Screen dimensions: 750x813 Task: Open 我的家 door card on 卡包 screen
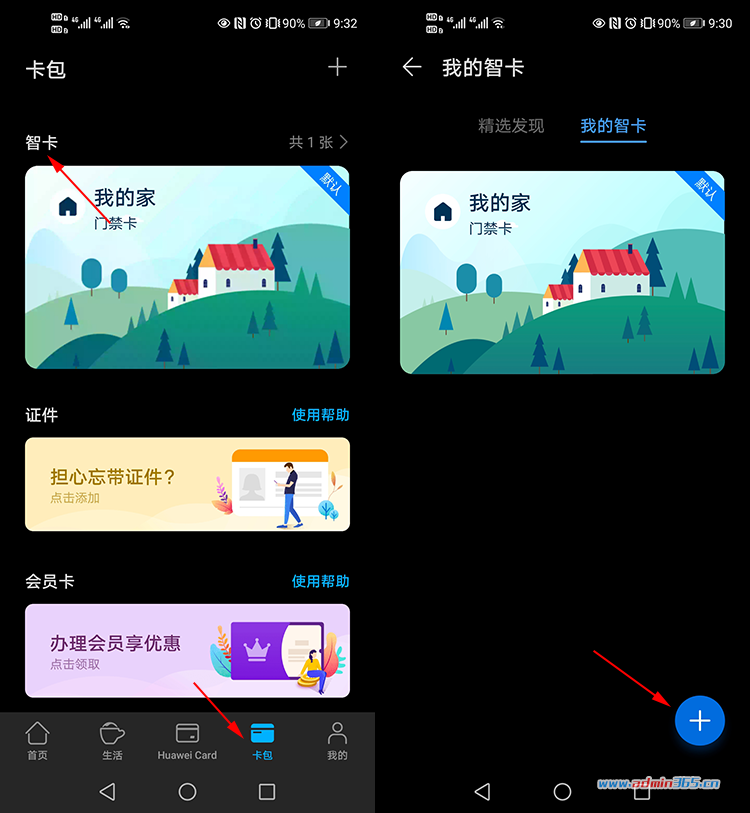tap(187, 267)
